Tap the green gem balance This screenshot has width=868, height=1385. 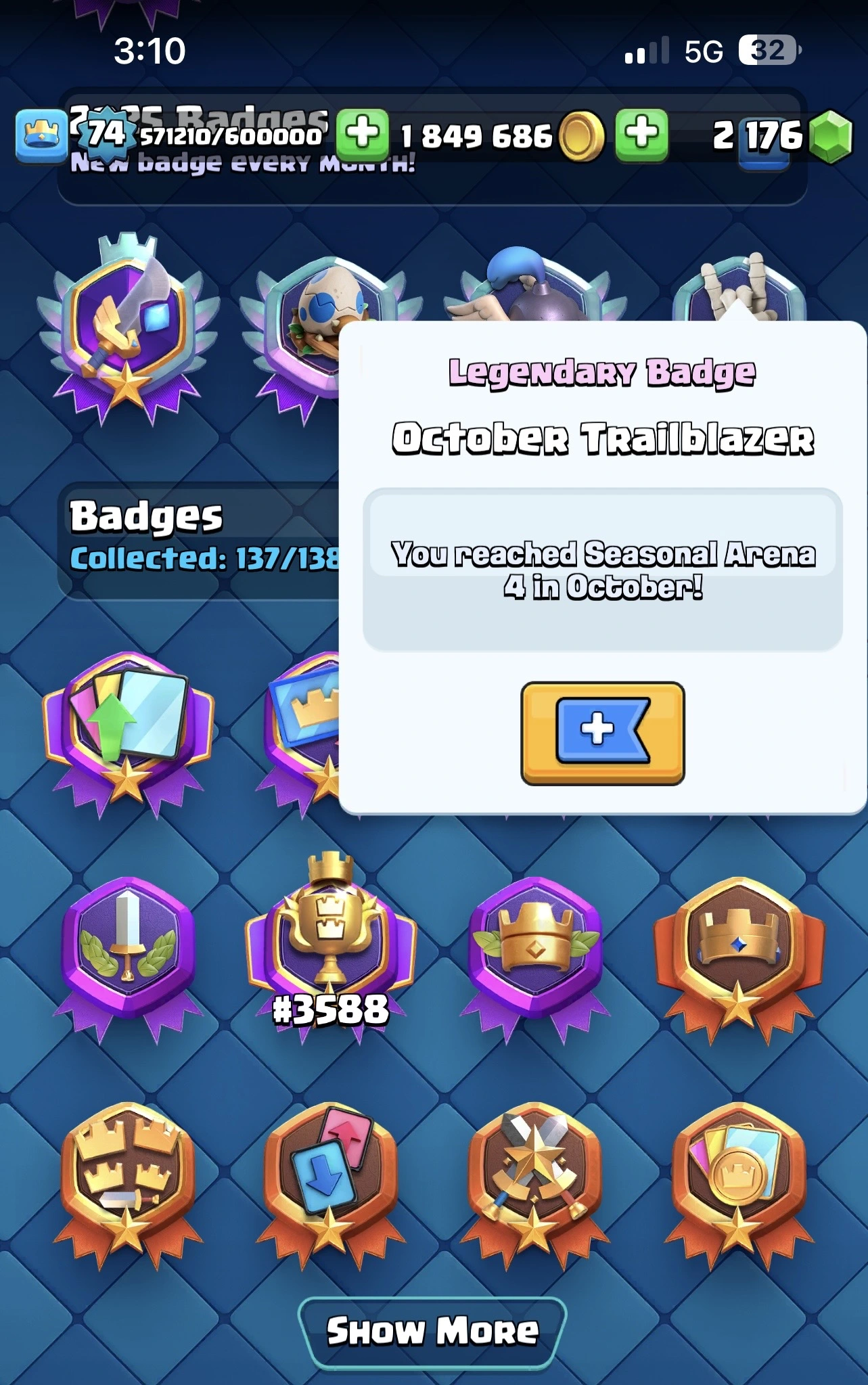[x=781, y=135]
